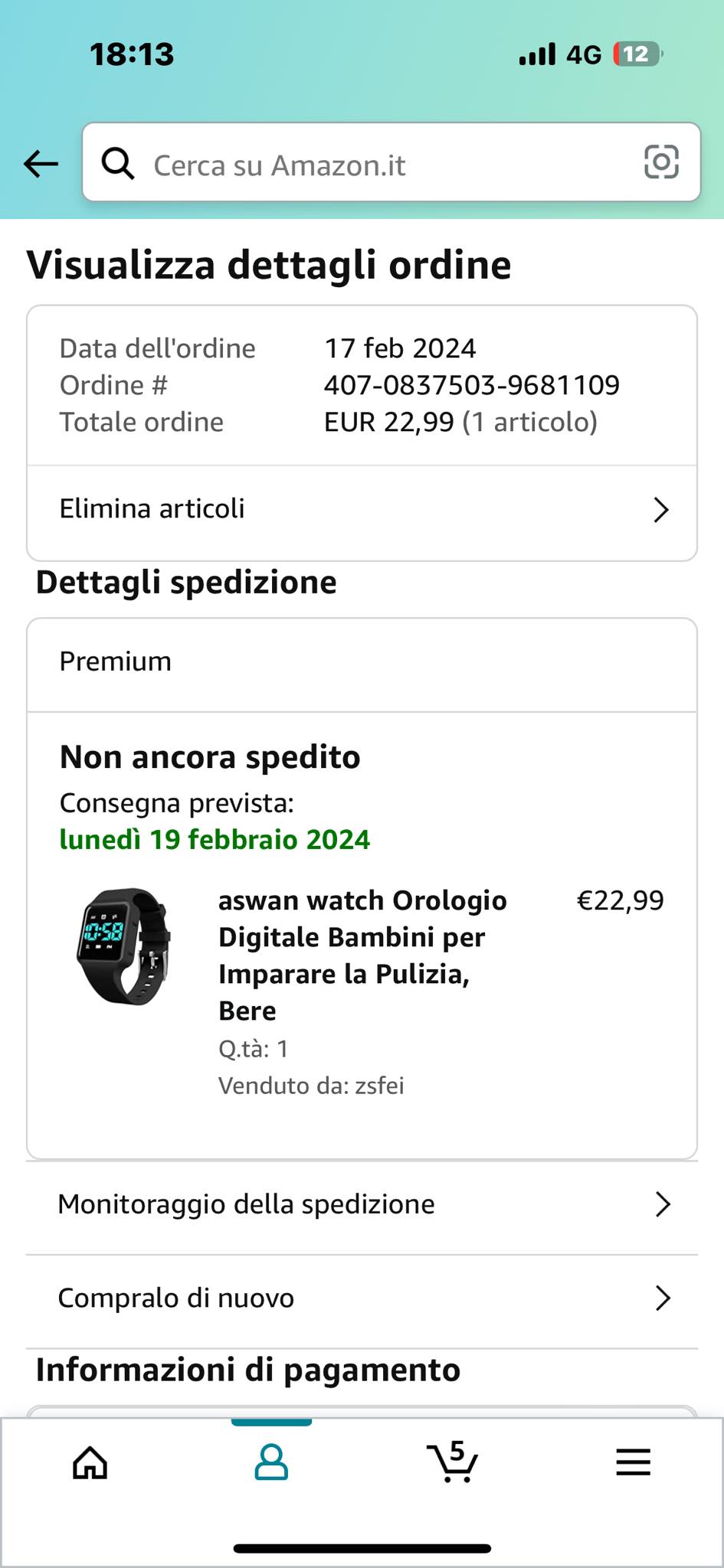Go back with the arrow icon
Screen dimensions: 724x1568
point(41,163)
